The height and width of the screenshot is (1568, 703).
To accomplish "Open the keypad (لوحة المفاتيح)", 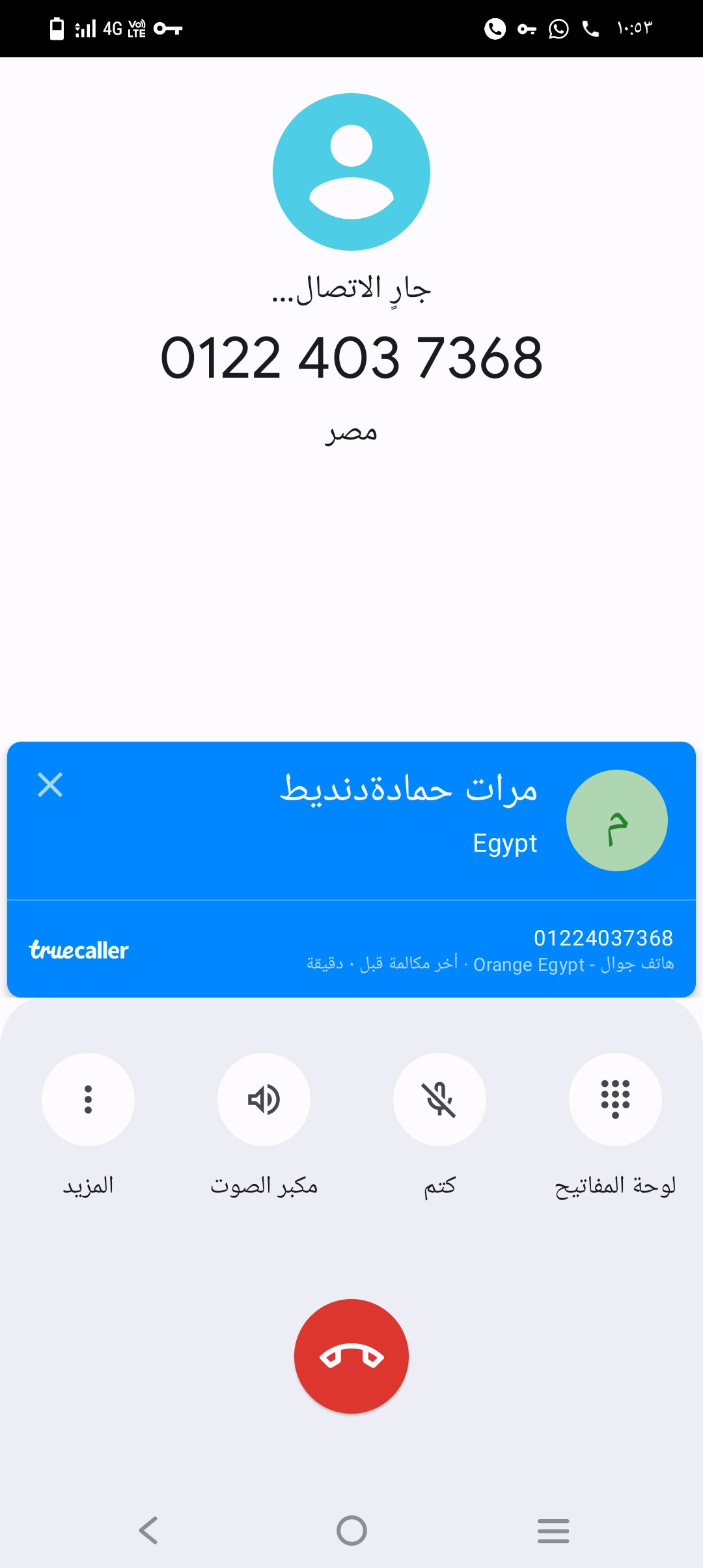I will (x=615, y=1099).
